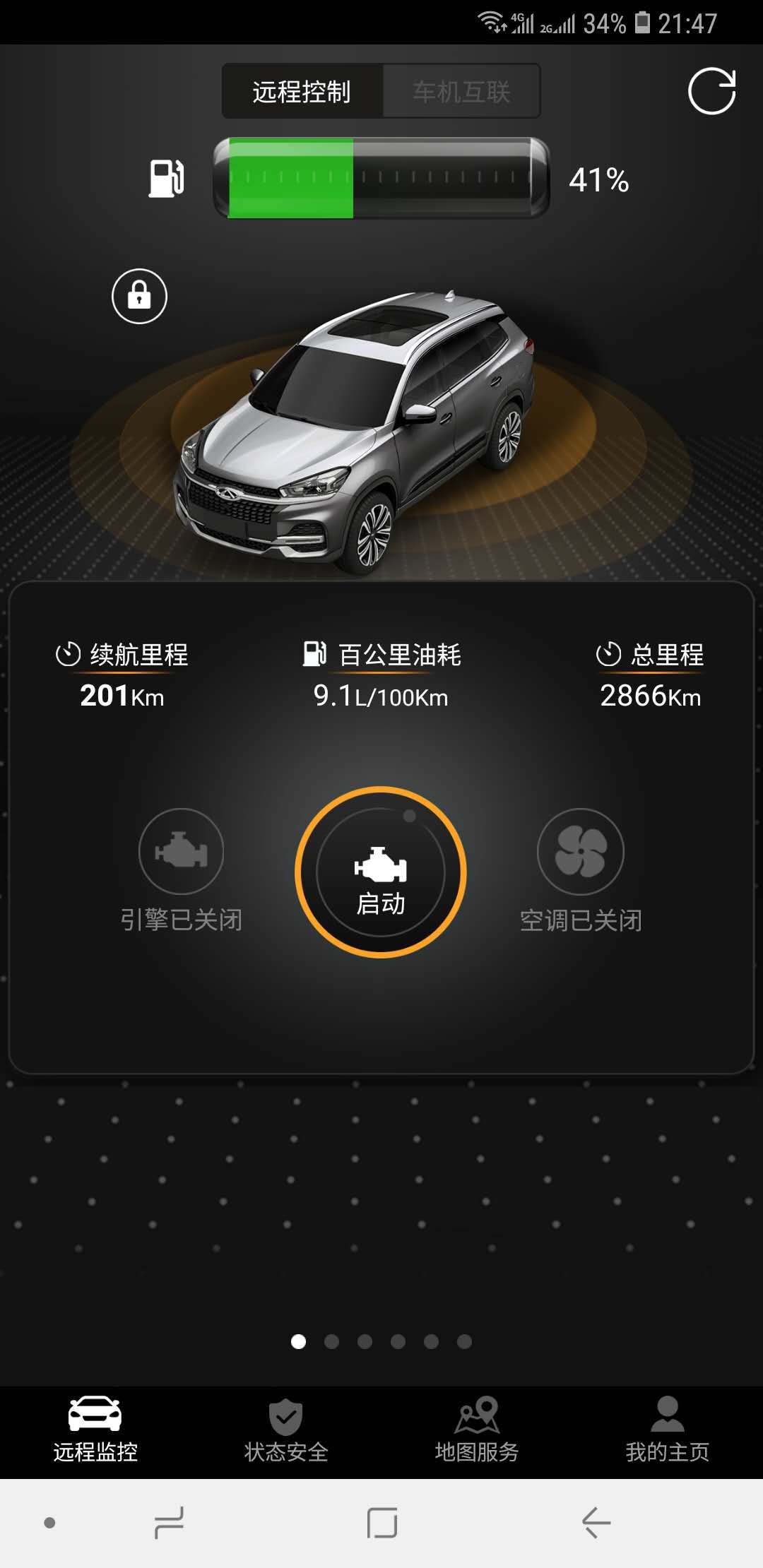Tap the 空调已关闭 air conditioner icon
The height and width of the screenshot is (1568, 763).
pos(581,852)
